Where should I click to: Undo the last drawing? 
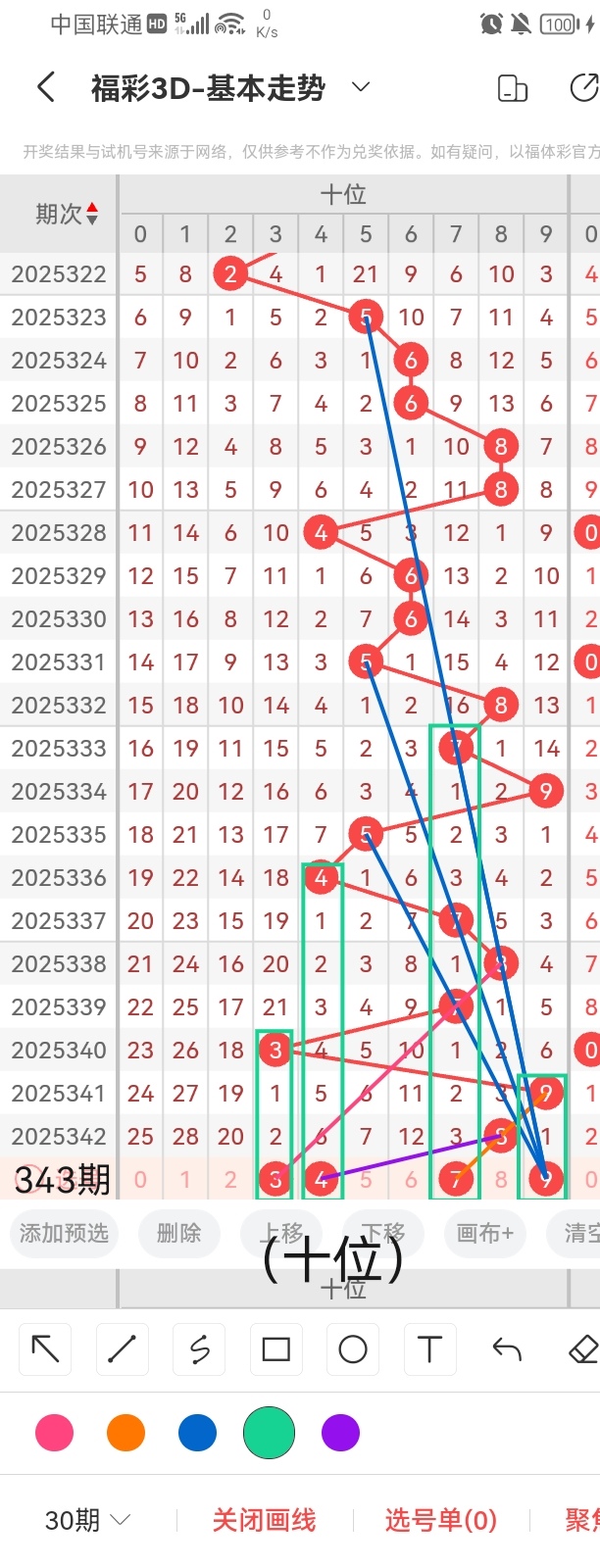pos(507,1349)
